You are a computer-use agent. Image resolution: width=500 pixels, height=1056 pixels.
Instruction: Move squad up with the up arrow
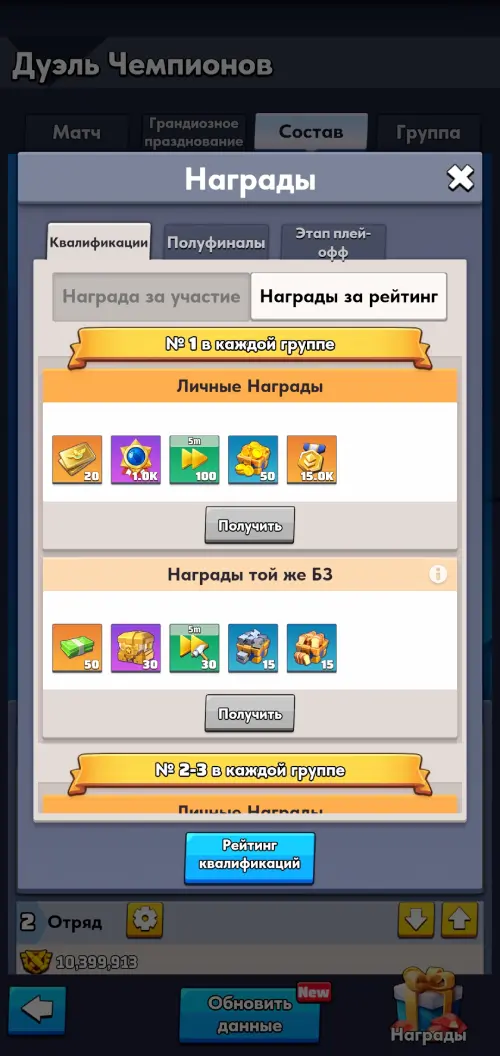(x=460, y=921)
